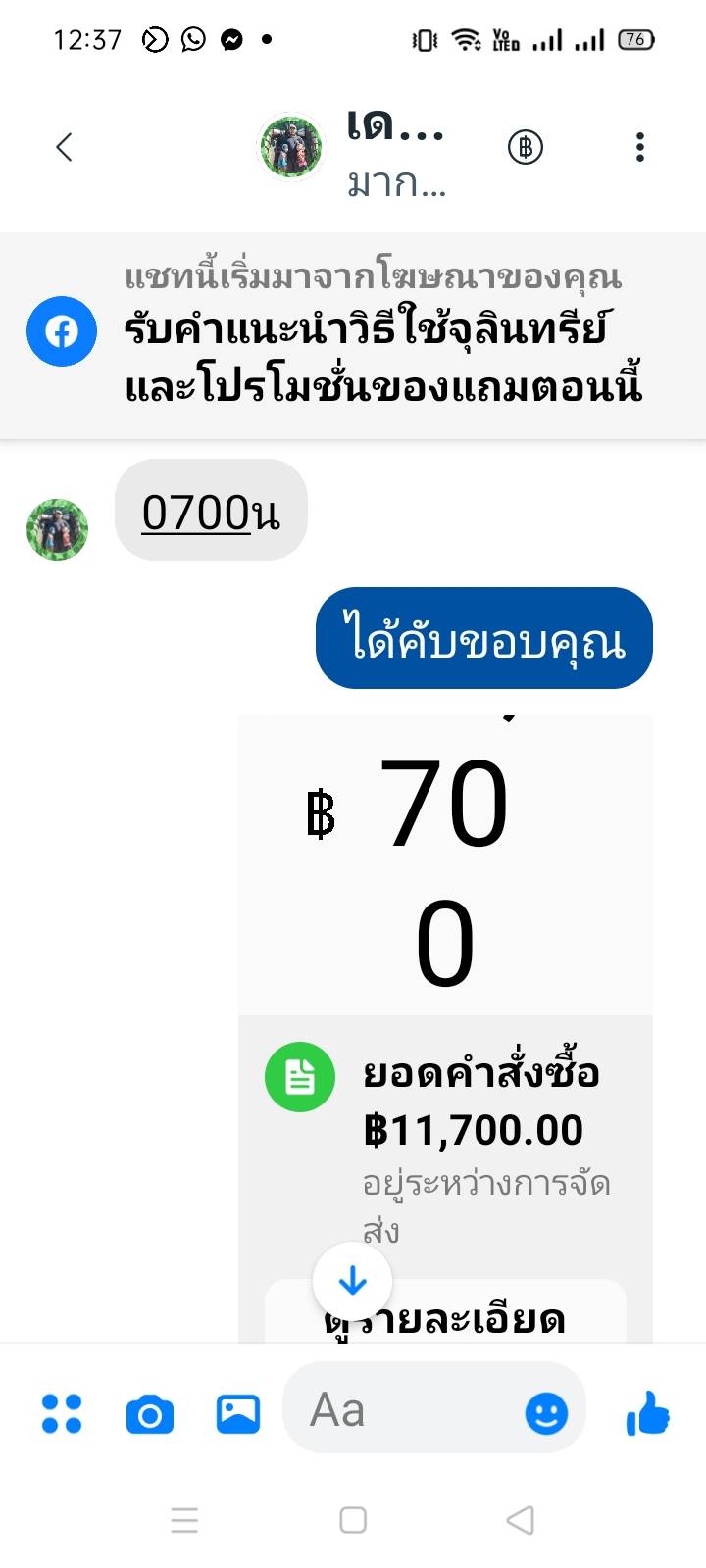Tap the baht payment icon in header

pos(526,147)
